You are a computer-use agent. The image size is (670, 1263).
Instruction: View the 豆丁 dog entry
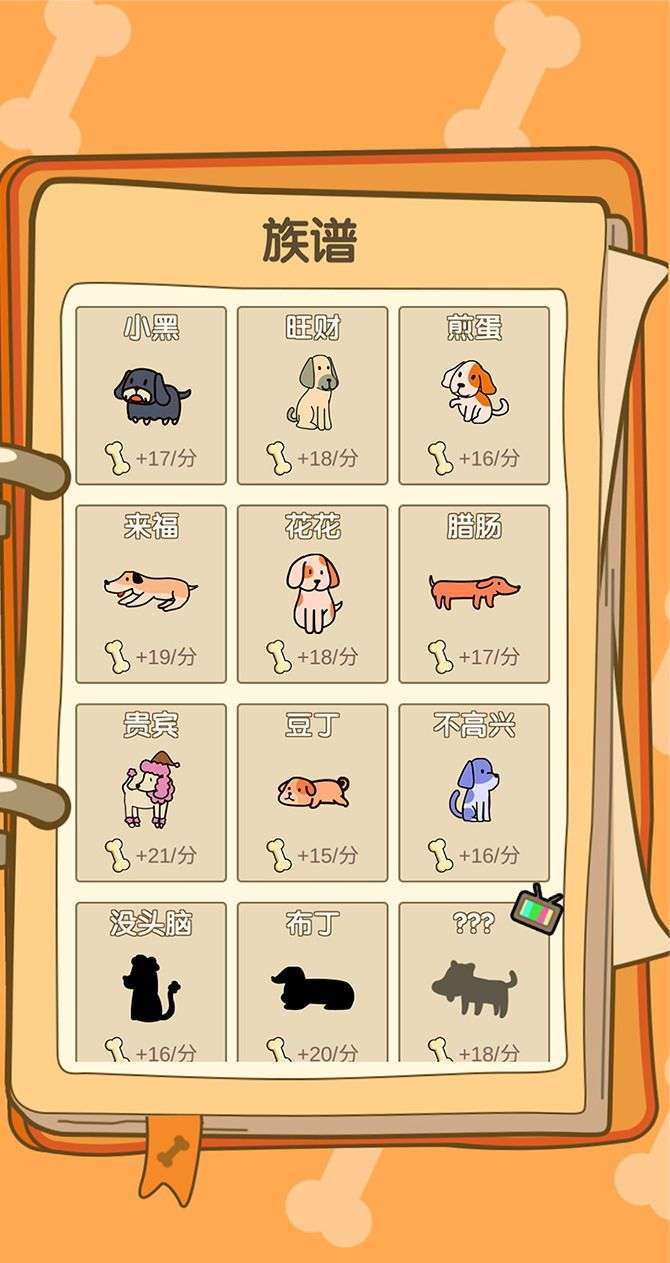coord(312,792)
